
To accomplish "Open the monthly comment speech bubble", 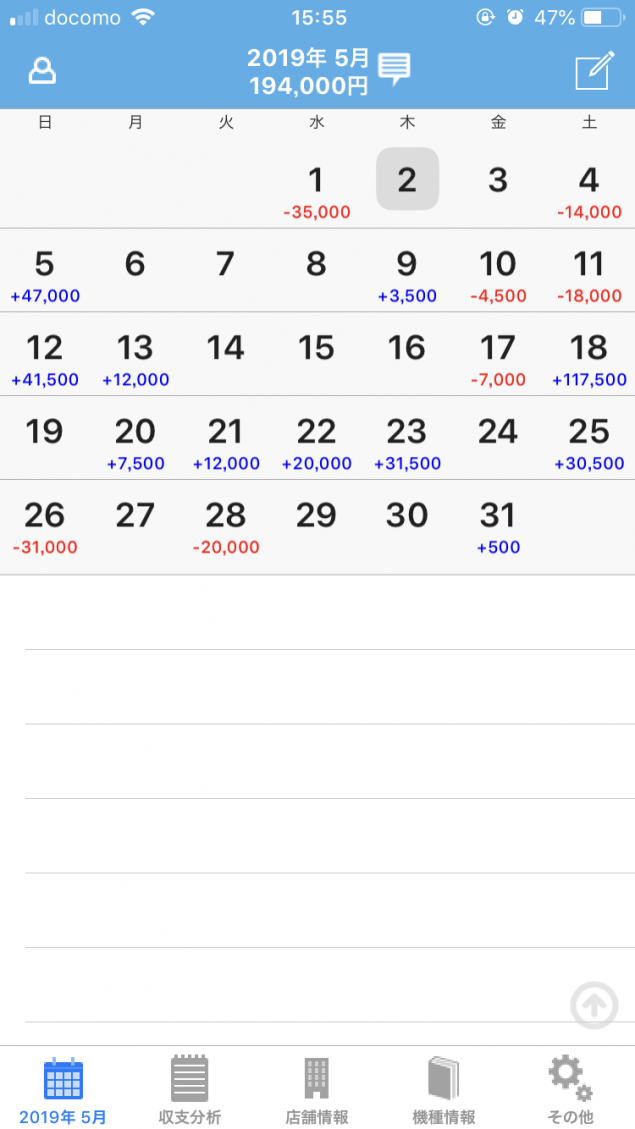I will coord(395,70).
